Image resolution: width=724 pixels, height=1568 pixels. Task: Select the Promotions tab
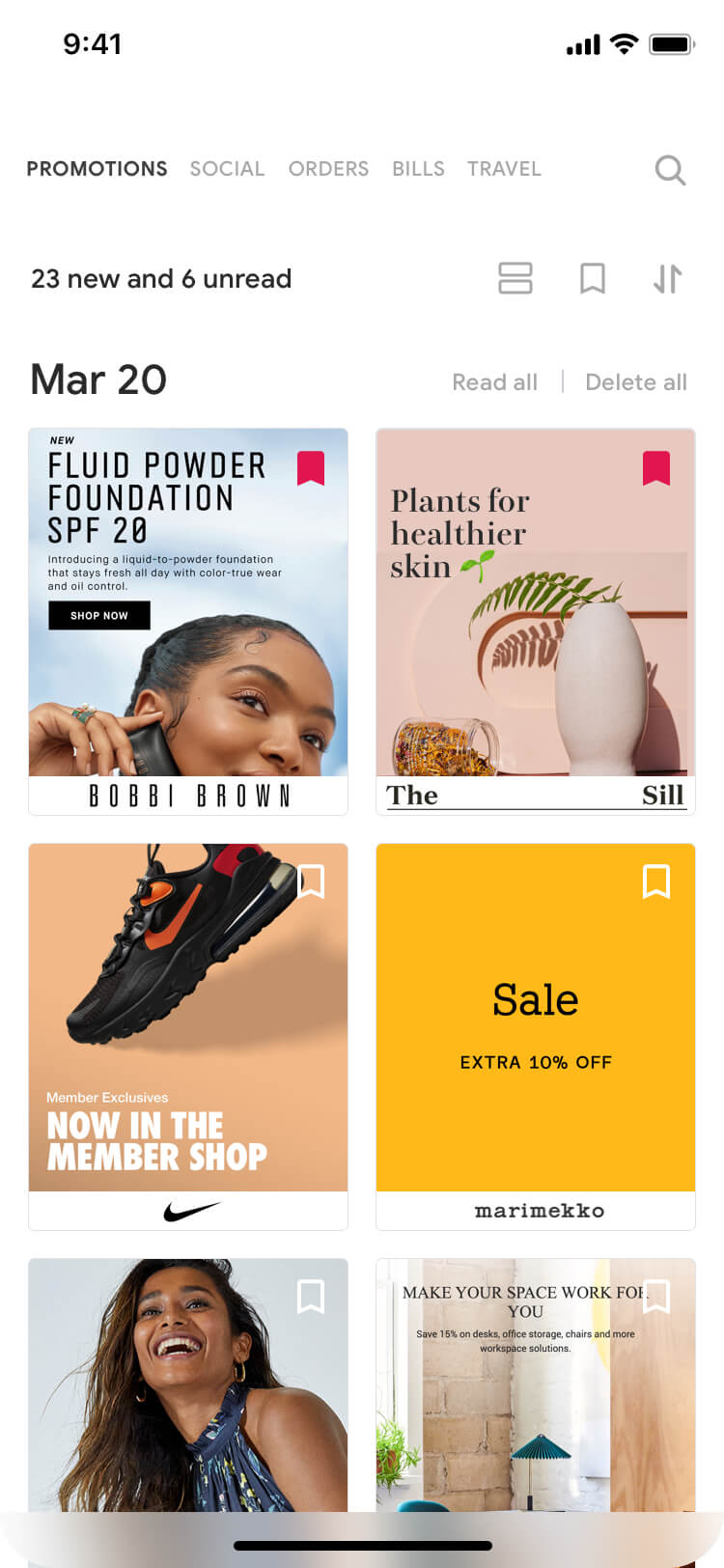click(97, 169)
